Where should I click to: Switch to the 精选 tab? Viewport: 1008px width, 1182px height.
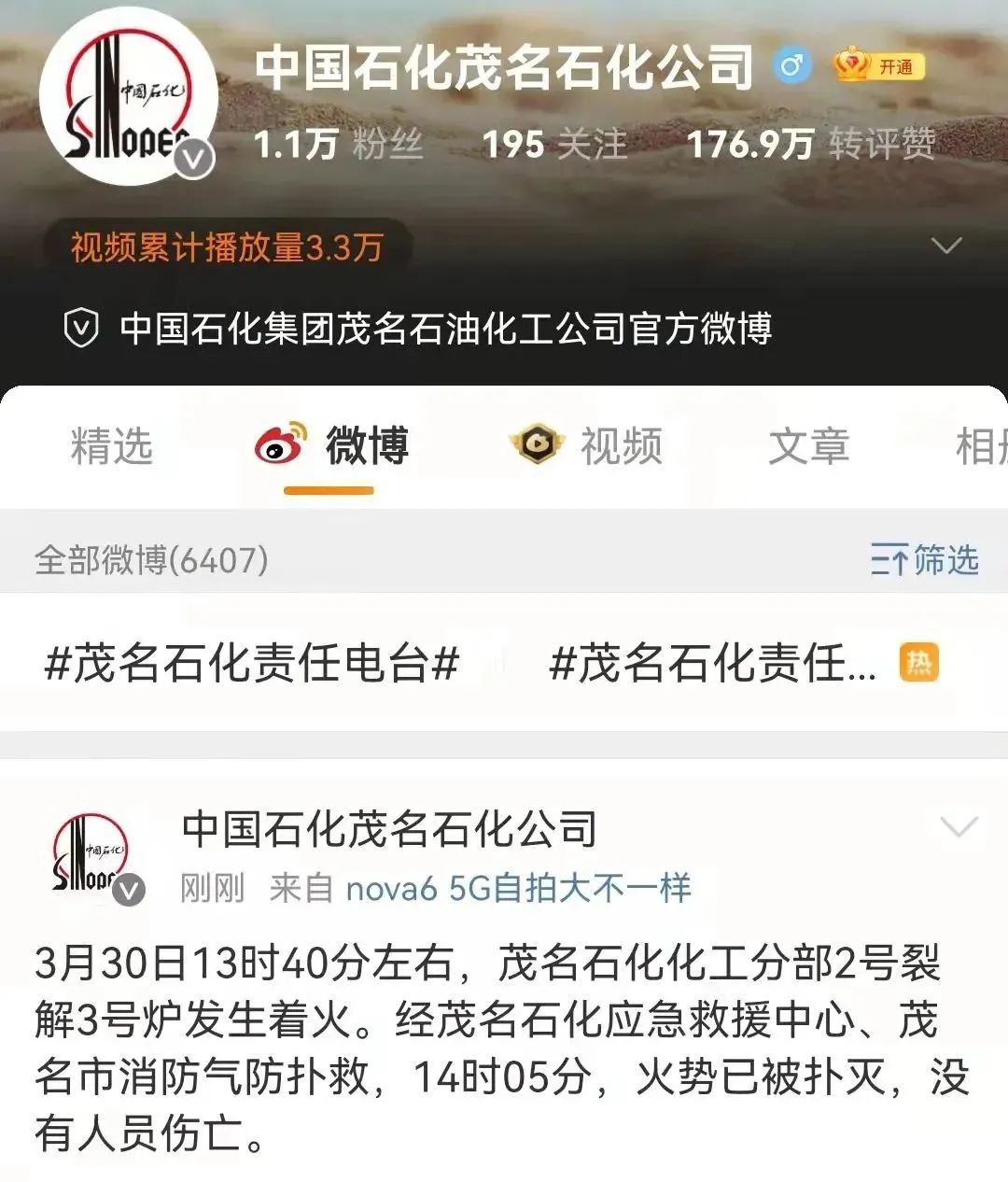[x=111, y=445]
